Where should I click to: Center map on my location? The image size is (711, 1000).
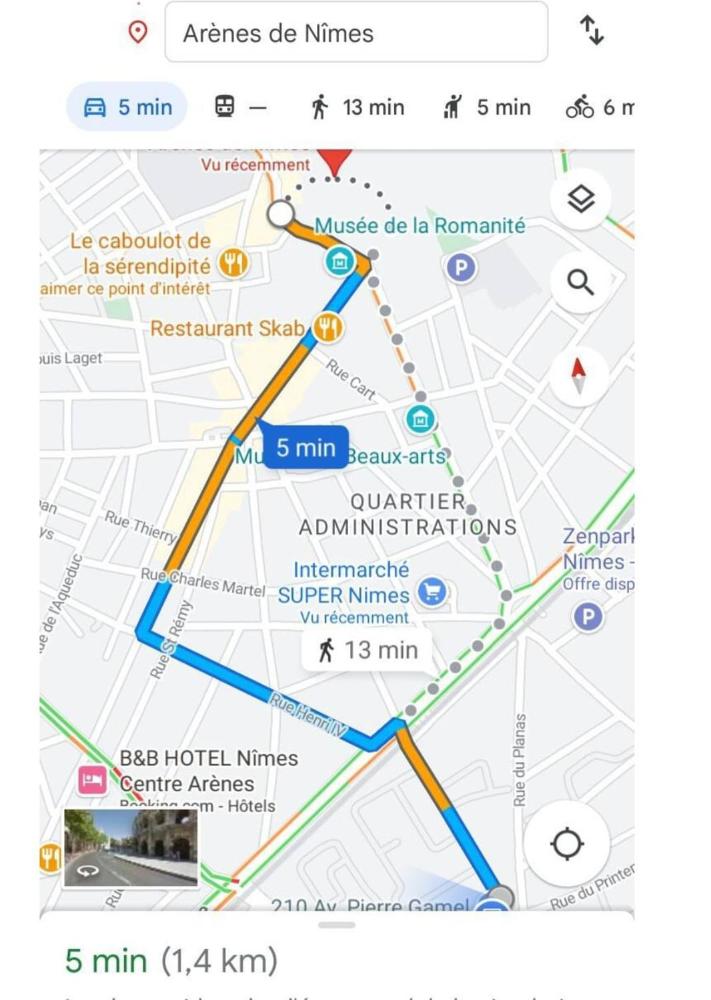click(x=566, y=845)
